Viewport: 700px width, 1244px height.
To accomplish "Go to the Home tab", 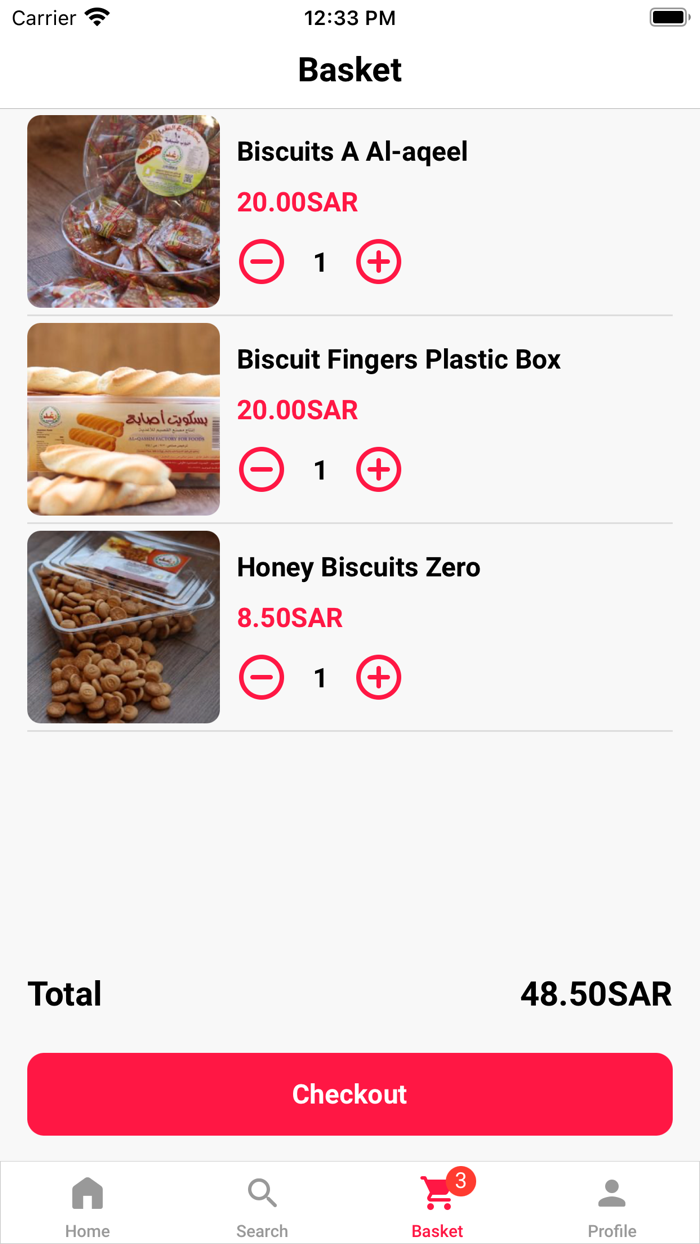I will 88,1205.
